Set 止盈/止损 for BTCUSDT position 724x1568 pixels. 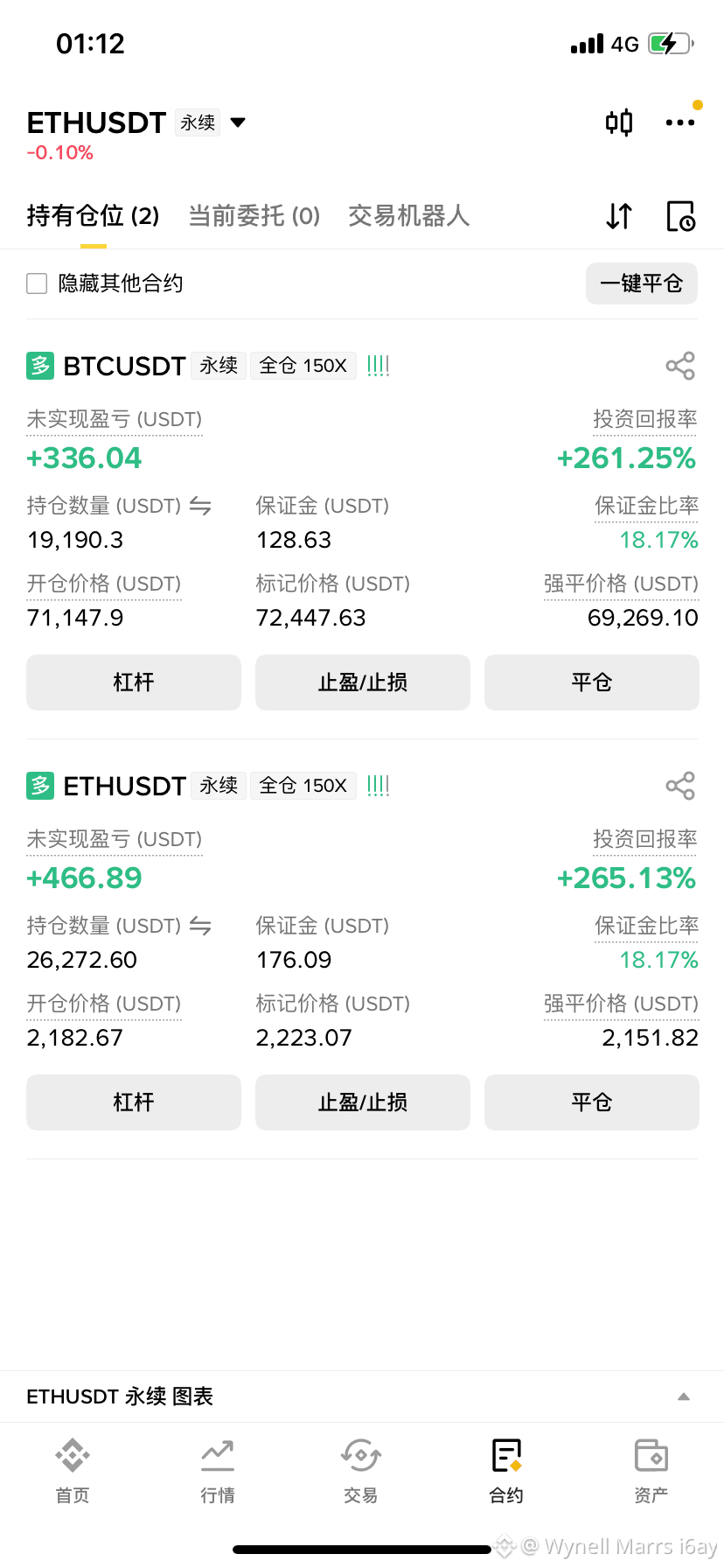[x=363, y=682]
